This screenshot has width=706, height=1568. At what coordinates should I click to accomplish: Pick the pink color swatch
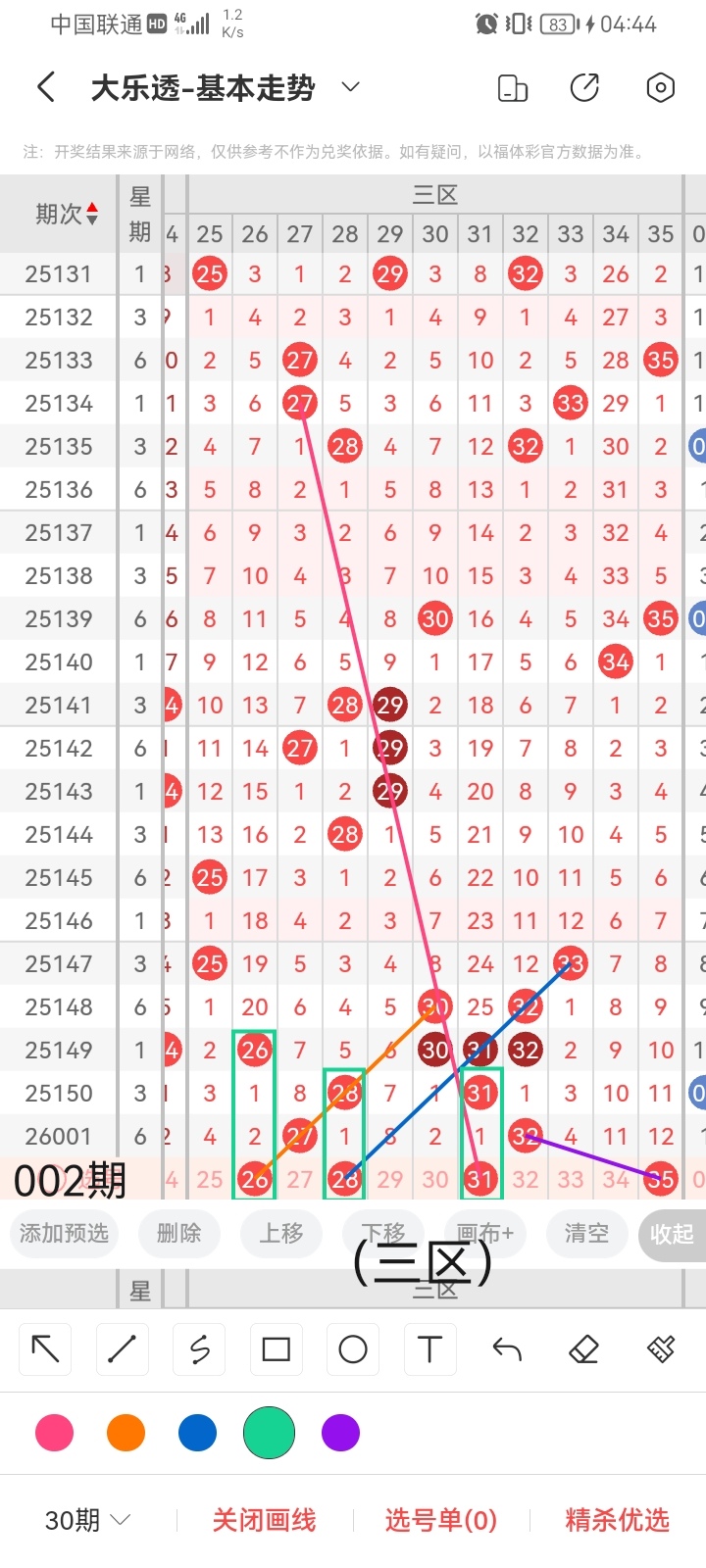point(54,1433)
